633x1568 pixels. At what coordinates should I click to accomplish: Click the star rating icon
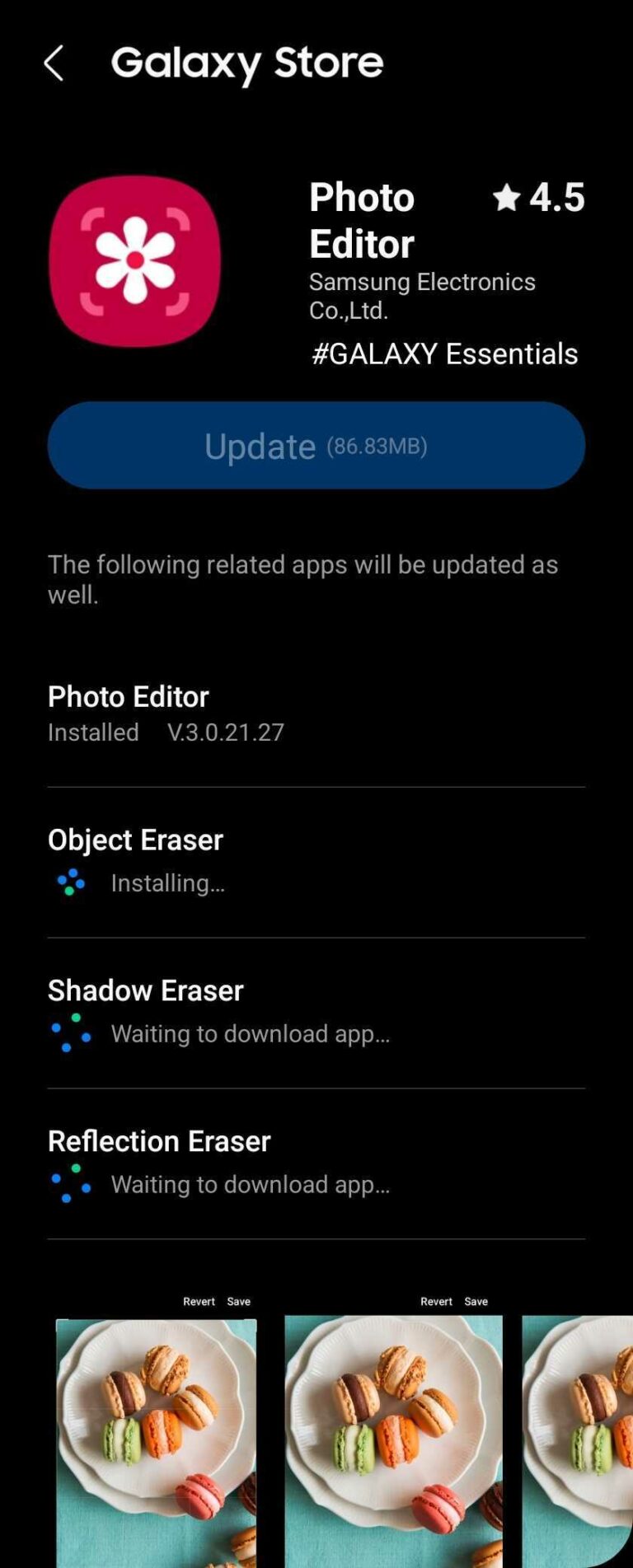[x=508, y=198]
